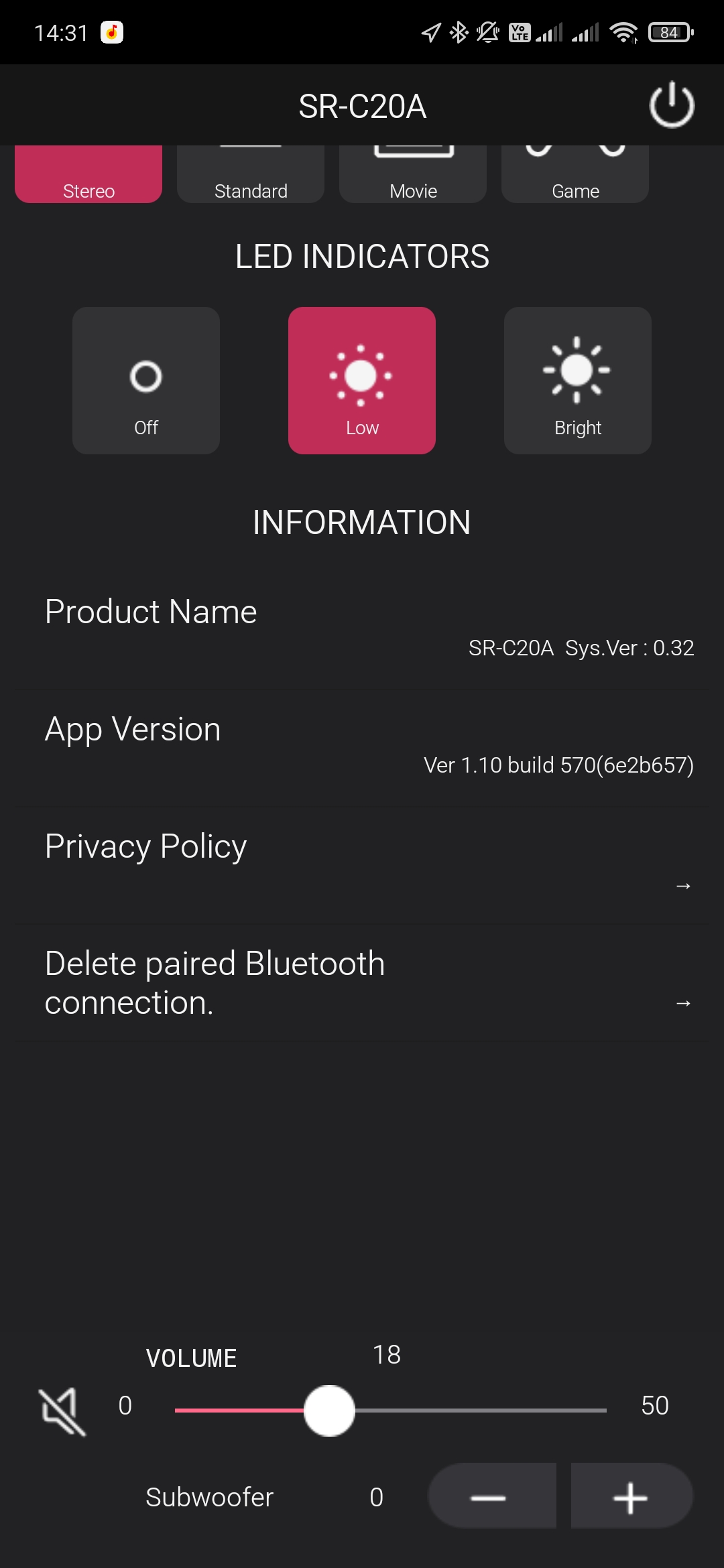The width and height of the screenshot is (724, 1568).
Task: Open the Privacy Policy
Action: pos(362,866)
